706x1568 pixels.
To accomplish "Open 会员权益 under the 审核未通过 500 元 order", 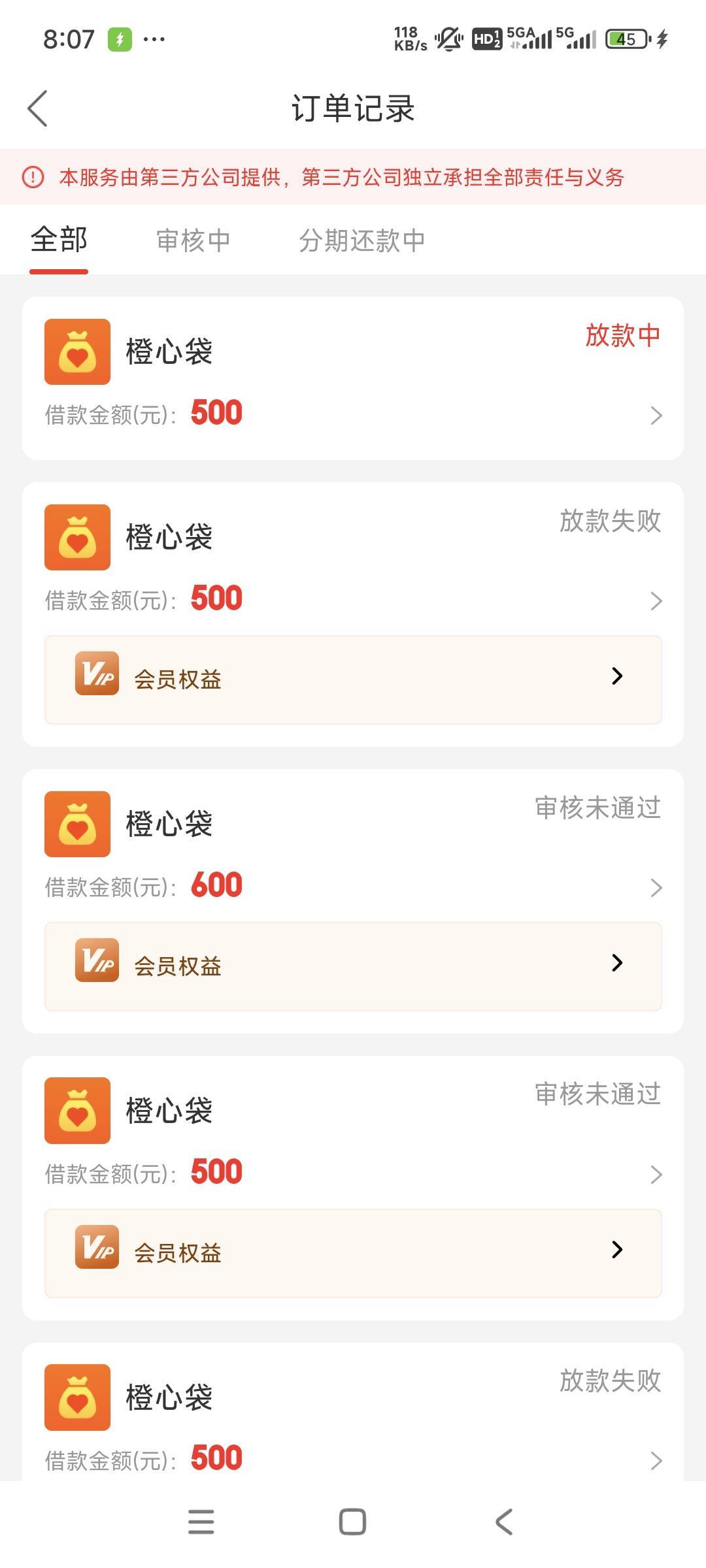I will (x=353, y=1253).
